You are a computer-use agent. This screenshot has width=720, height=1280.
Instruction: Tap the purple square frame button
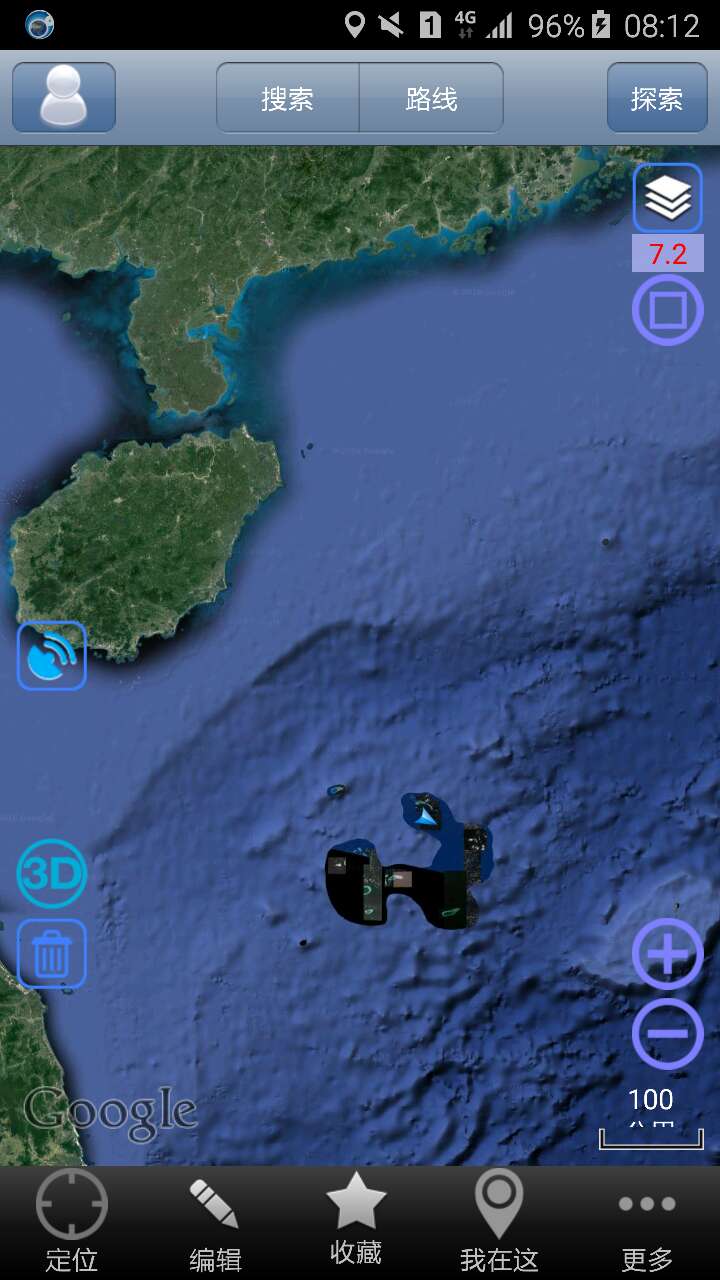point(668,310)
